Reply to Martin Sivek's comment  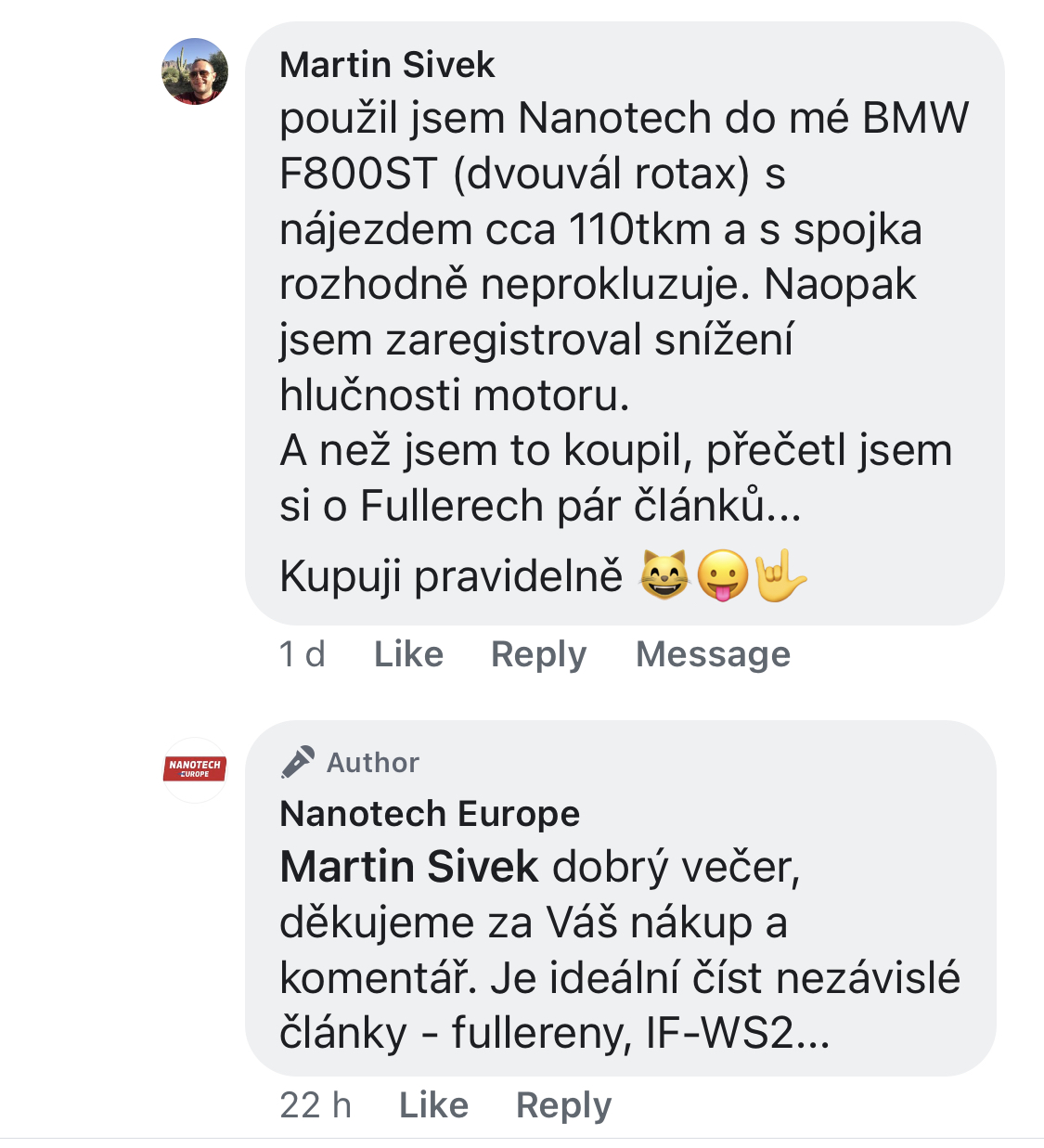538,654
